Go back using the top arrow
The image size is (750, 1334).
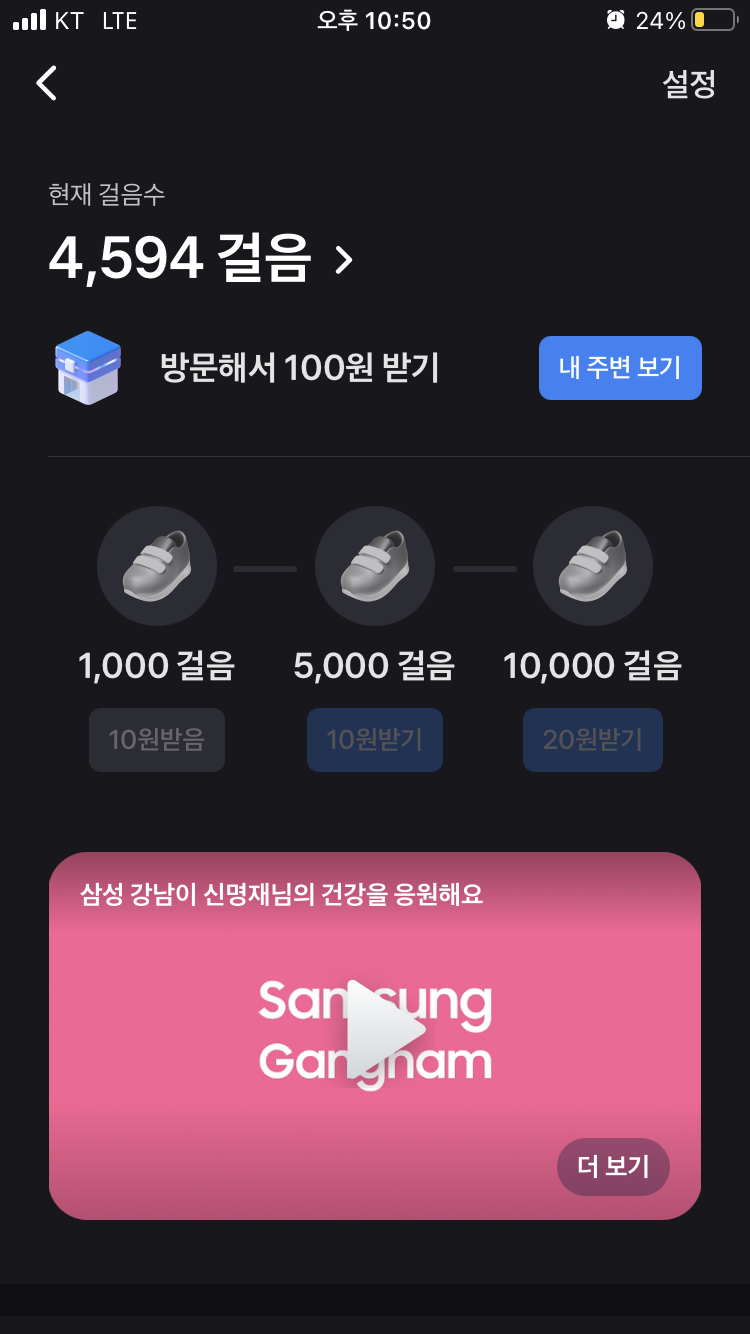(x=47, y=83)
